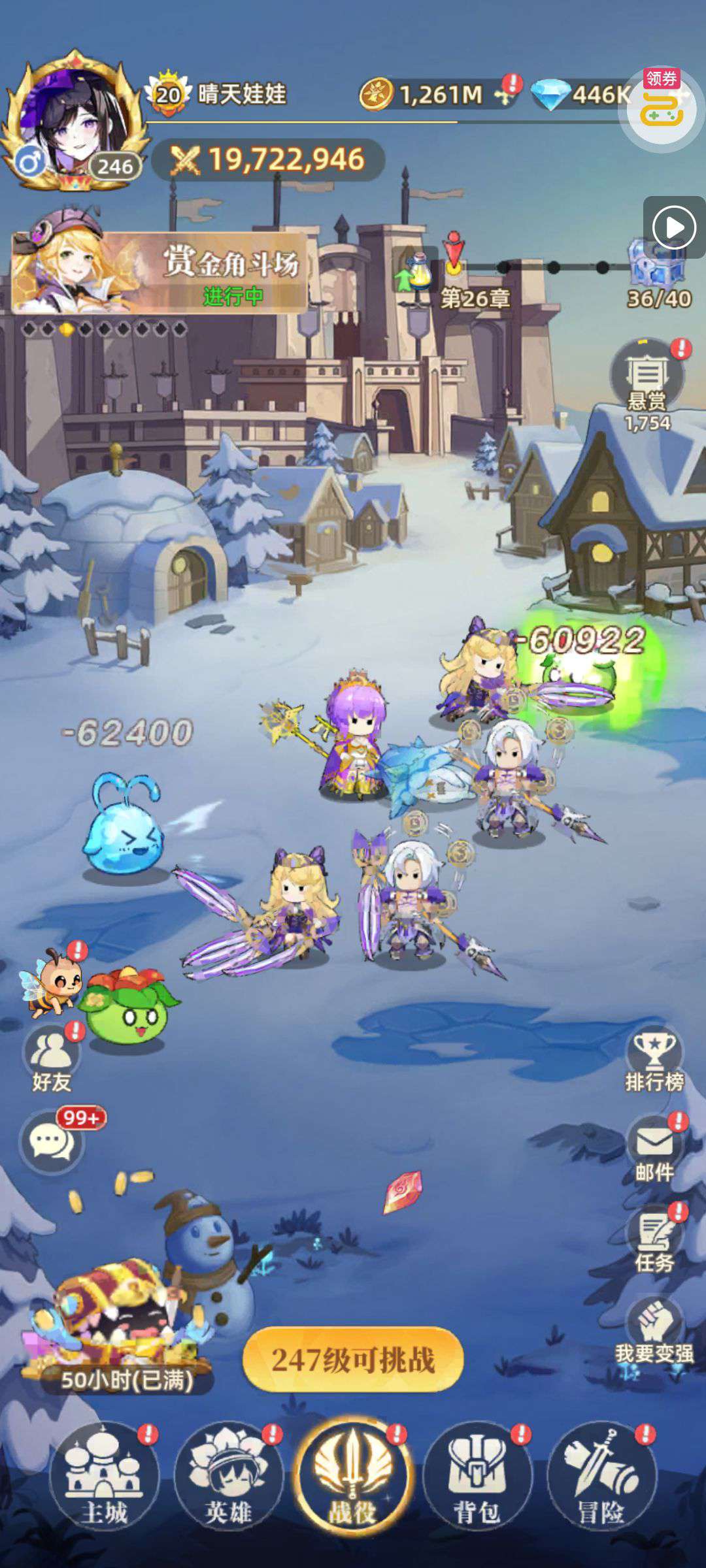This screenshot has width=706, height=1568.
Task: Tap the screen-record play button
Action: [x=674, y=227]
